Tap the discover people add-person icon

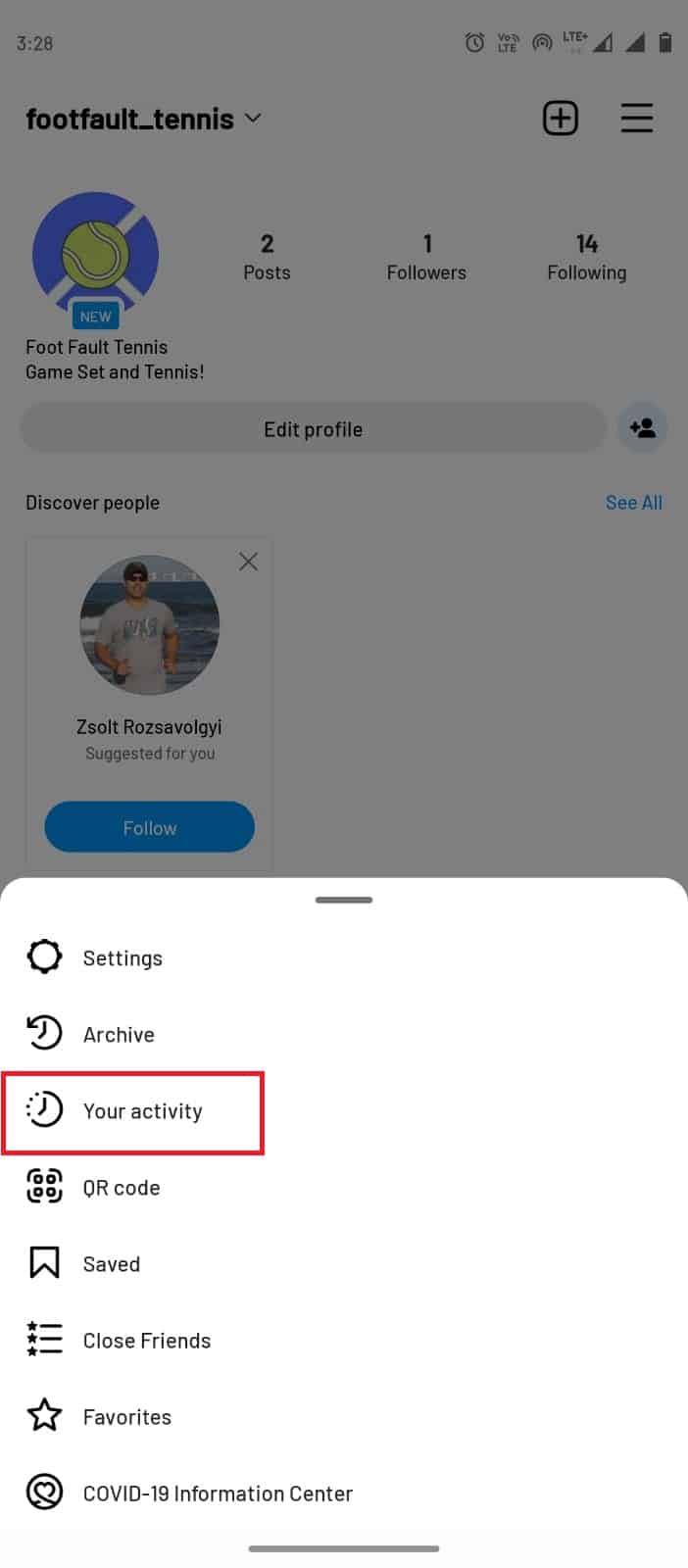pos(643,428)
